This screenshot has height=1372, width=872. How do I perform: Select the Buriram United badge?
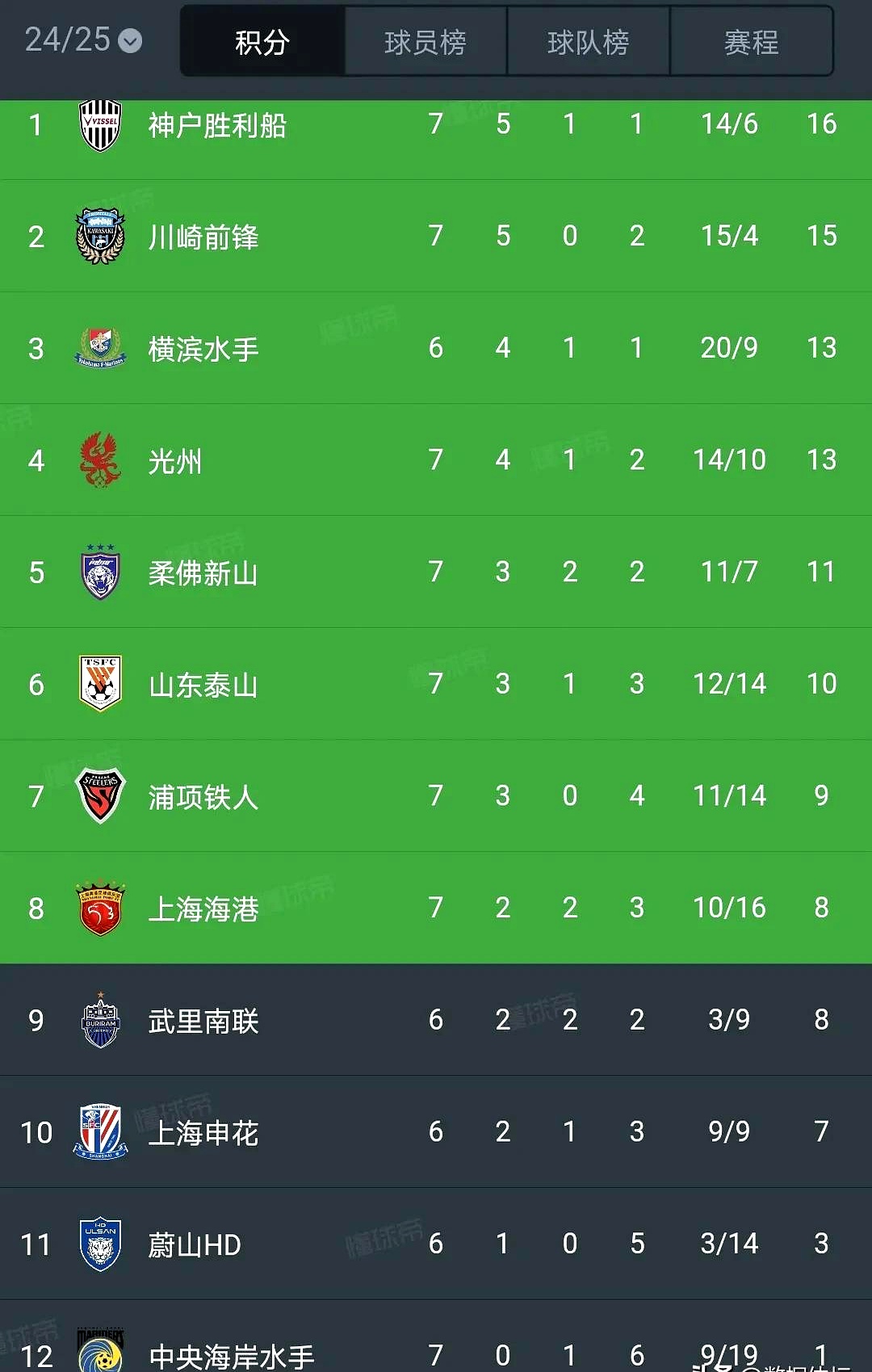99,1019
